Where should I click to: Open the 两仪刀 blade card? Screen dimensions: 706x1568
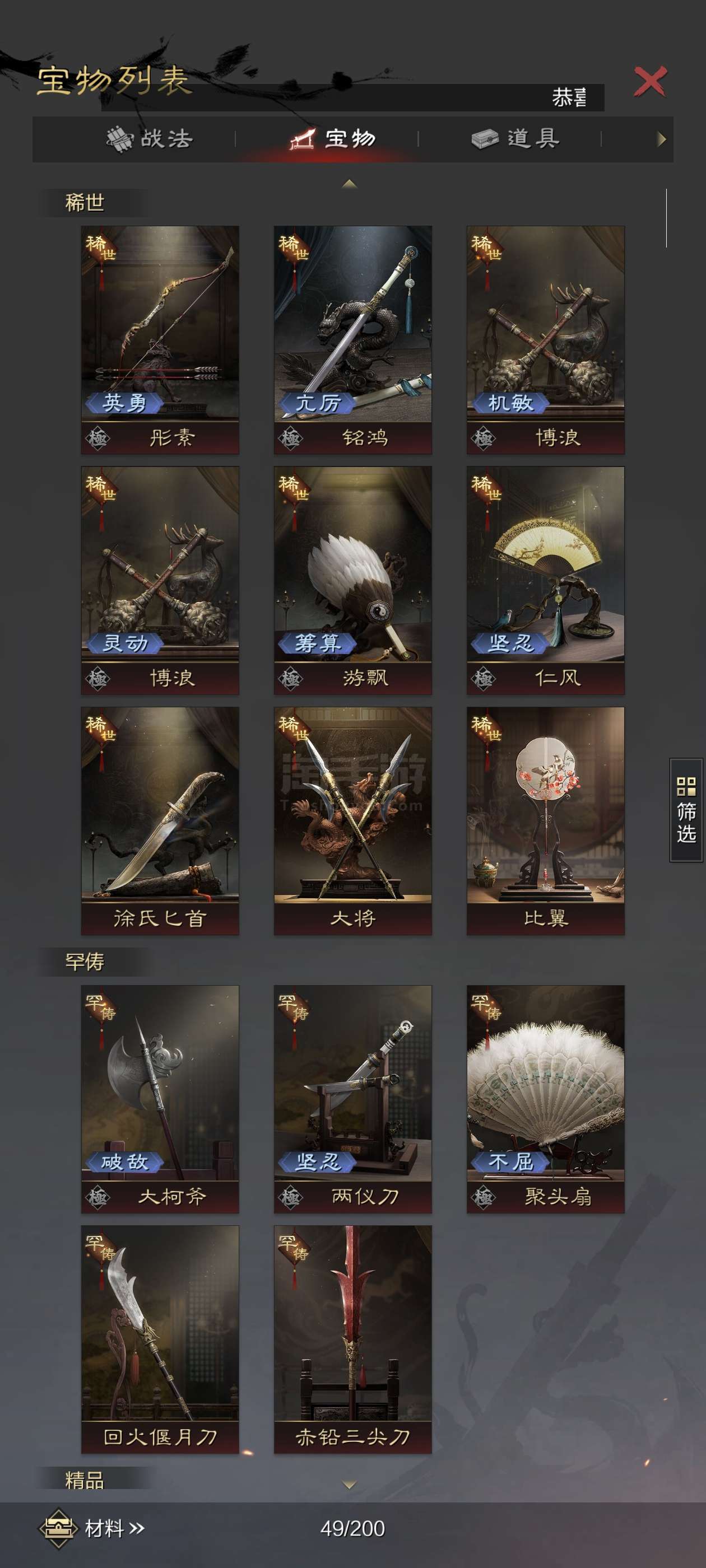tap(352, 1099)
